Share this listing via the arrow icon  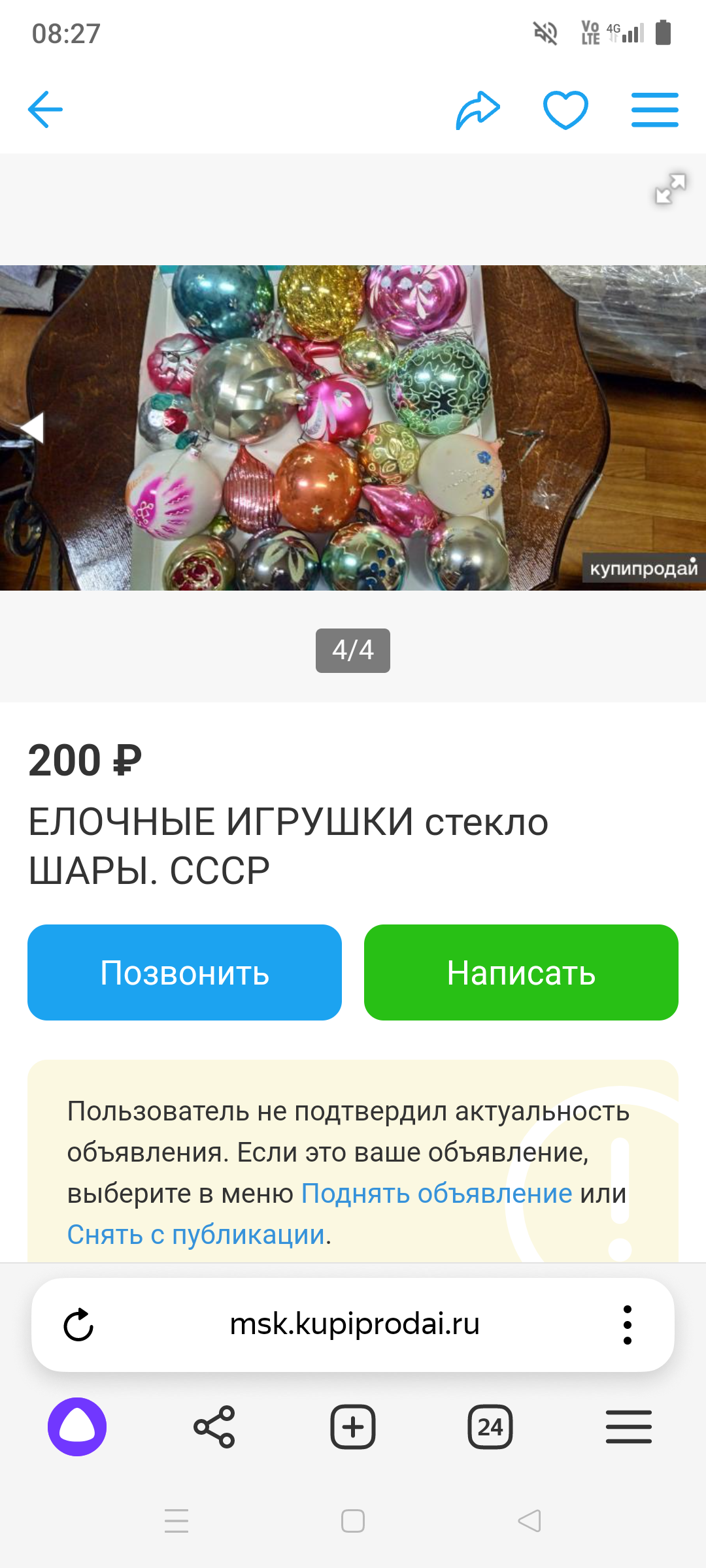[478, 110]
